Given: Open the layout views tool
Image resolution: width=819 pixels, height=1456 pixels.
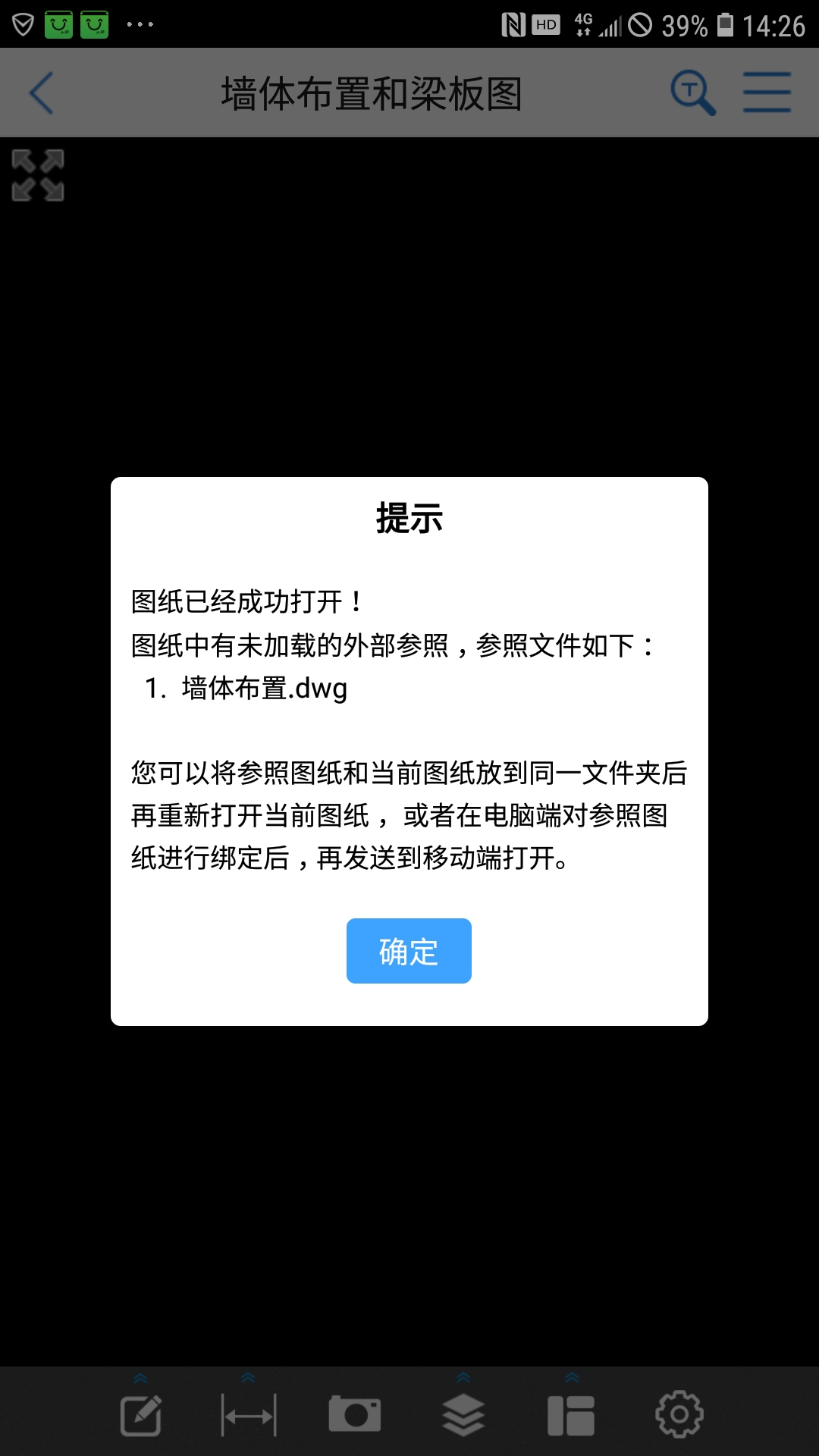Looking at the screenshot, I should (x=571, y=1416).
